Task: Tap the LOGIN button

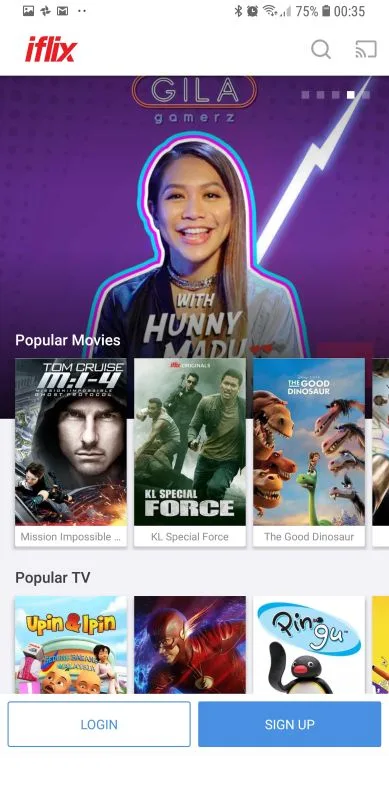Action: click(99, 724)
